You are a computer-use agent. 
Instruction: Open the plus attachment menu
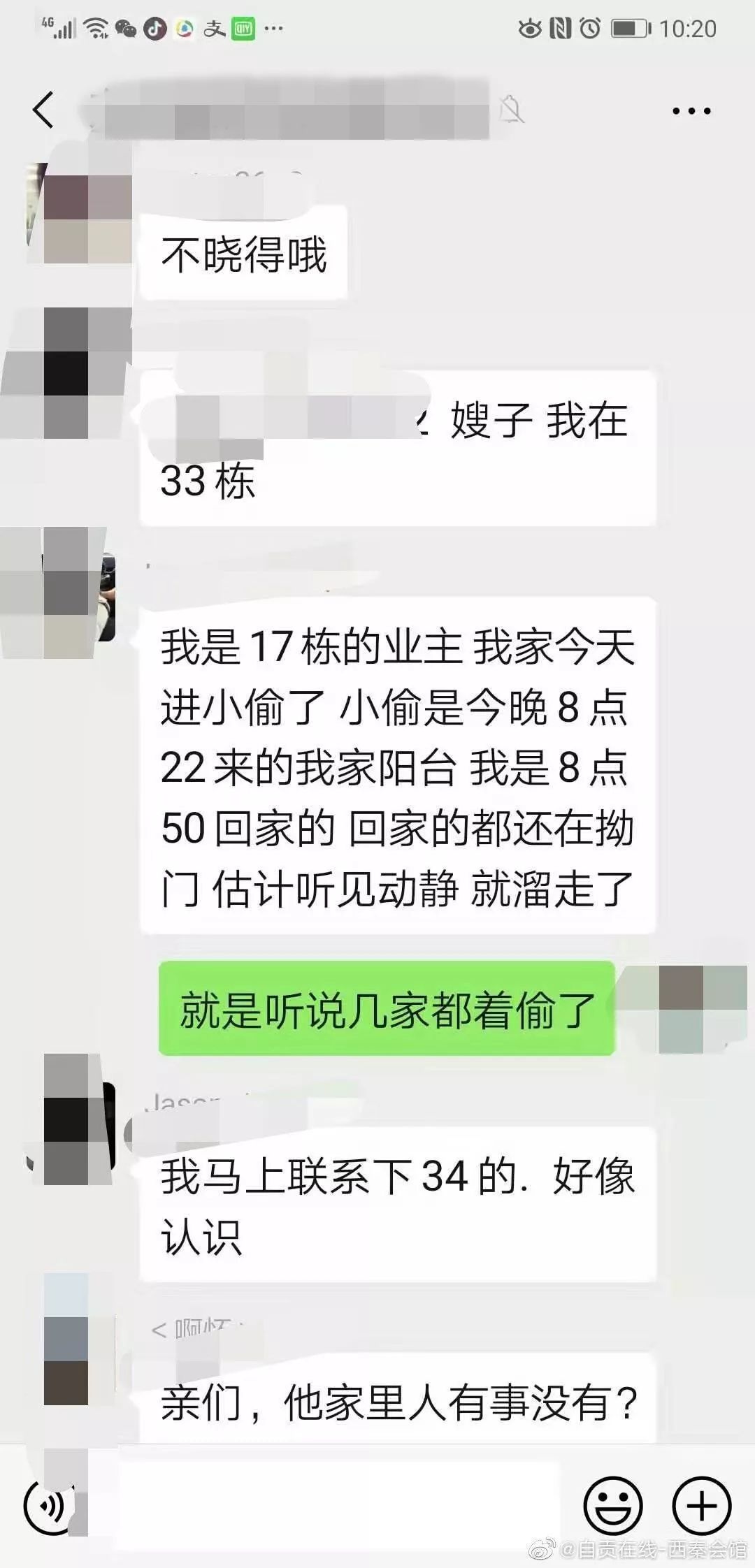[701, 1505]
